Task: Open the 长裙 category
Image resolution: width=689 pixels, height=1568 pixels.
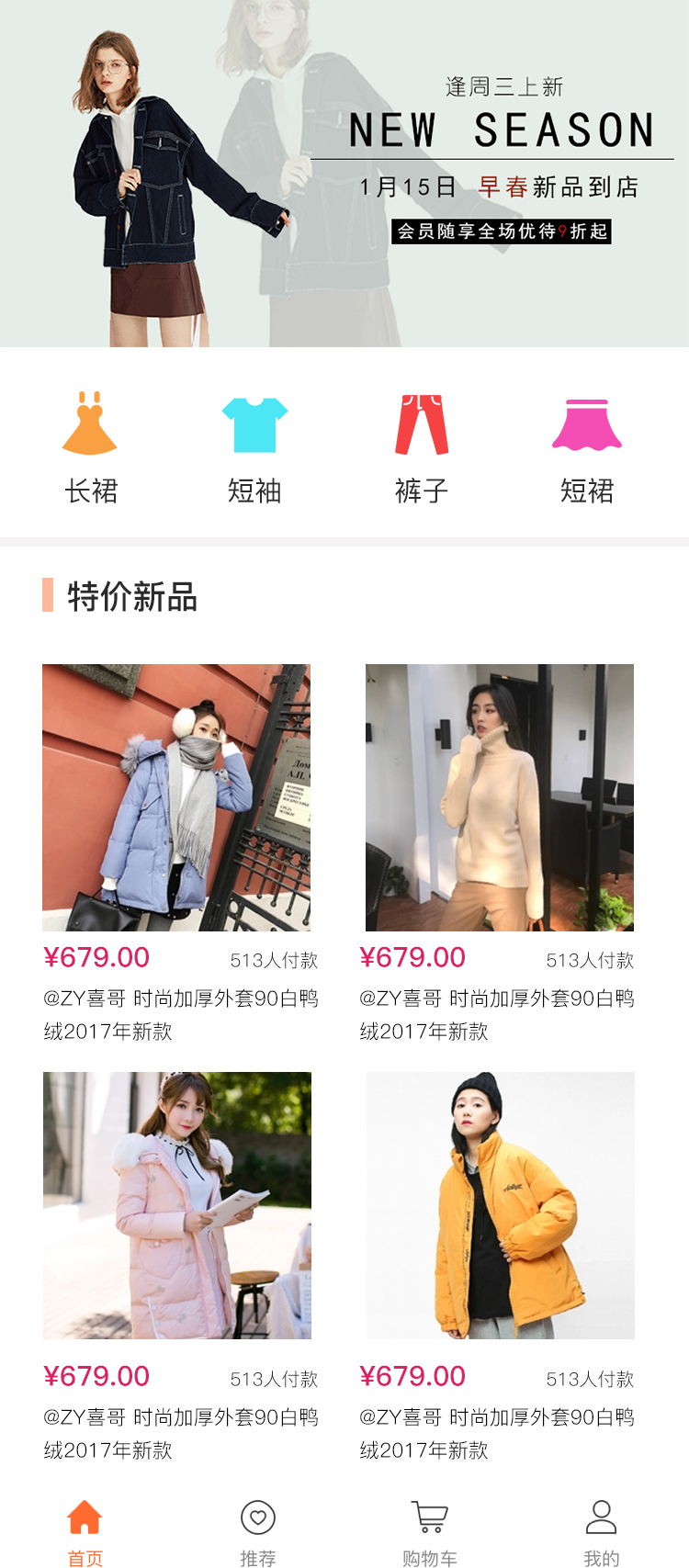Action: 90,447
